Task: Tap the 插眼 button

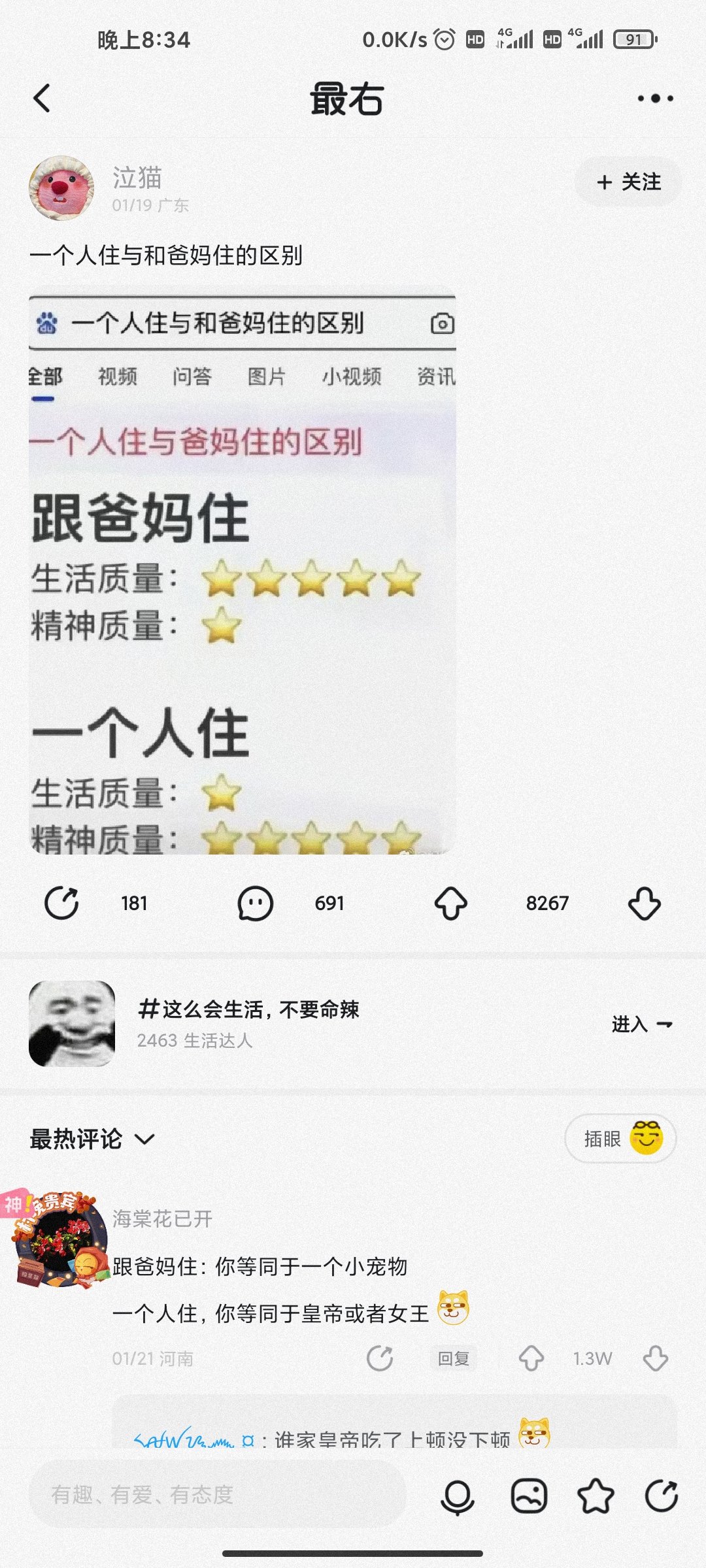Action: pos(620,1139)
